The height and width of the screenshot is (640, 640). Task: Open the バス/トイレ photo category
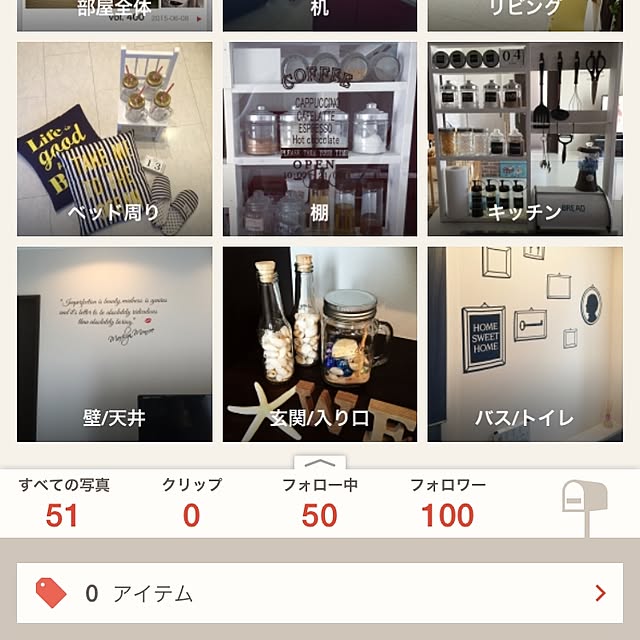525,344
